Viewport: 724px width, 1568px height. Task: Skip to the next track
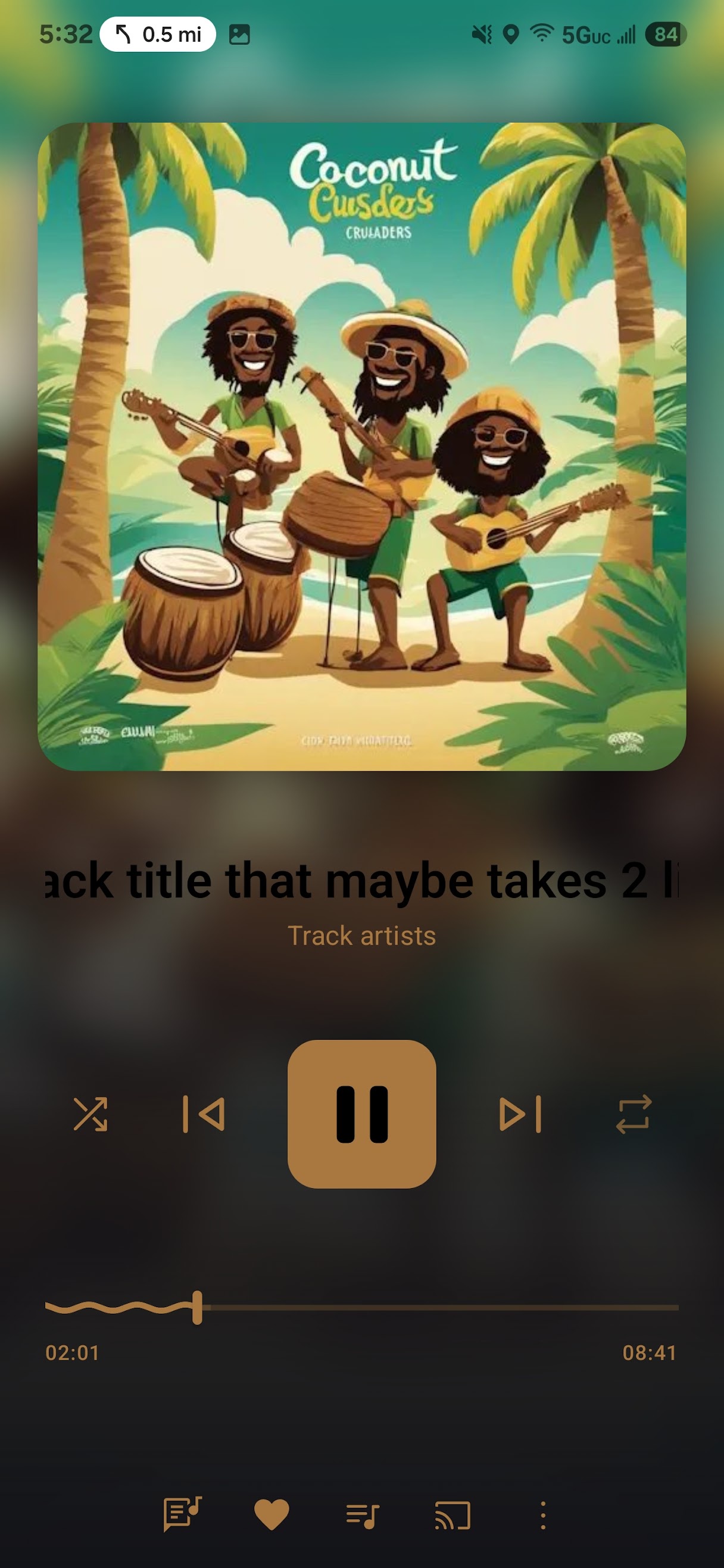click(x=520, y=1114)
